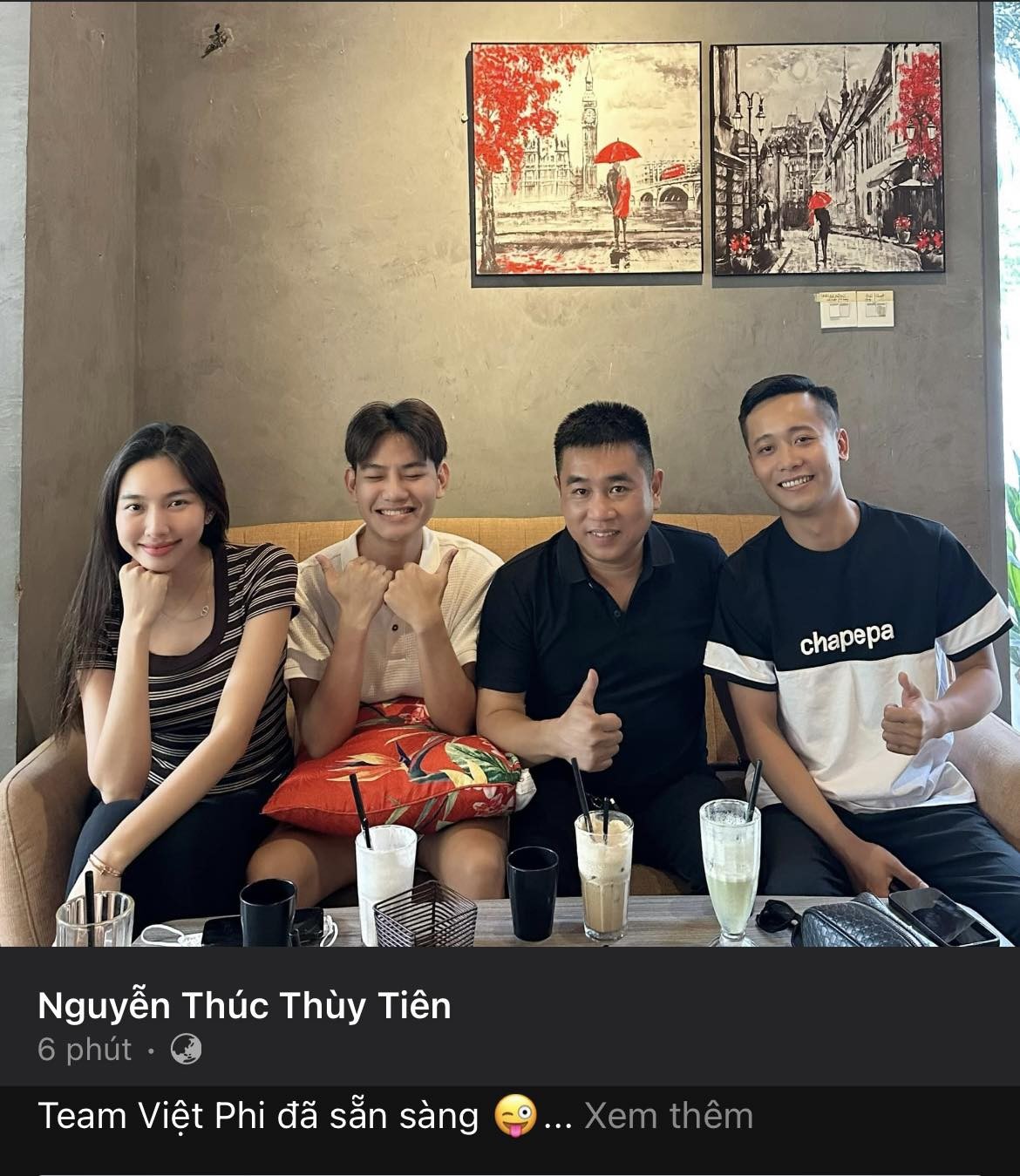Open Nguyễn Thúc Thùy Tiên's profile
This screenshot has width=1020, height=1176.
pos(244,1006)
